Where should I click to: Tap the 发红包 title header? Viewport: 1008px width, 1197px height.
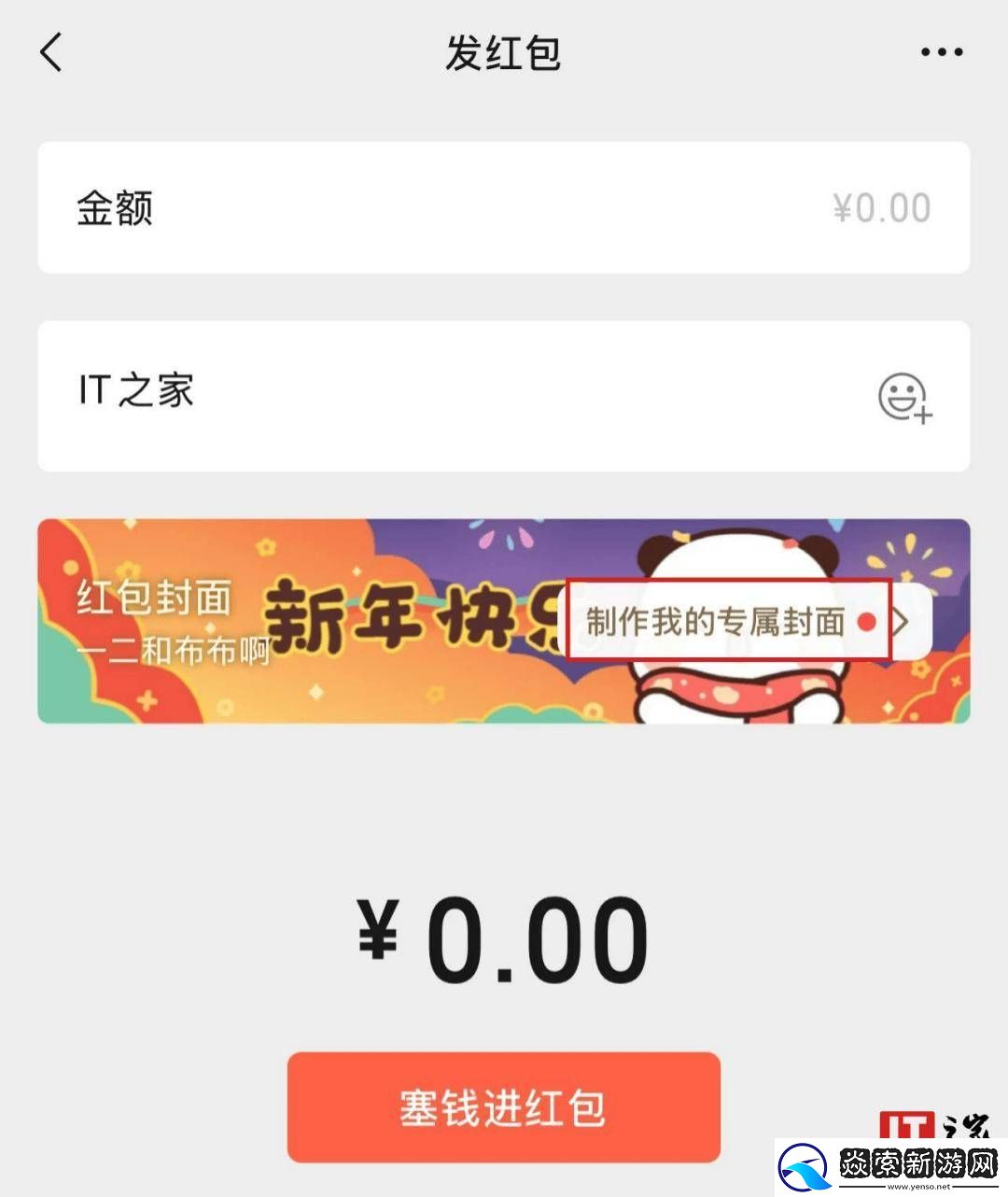[504, 53]
